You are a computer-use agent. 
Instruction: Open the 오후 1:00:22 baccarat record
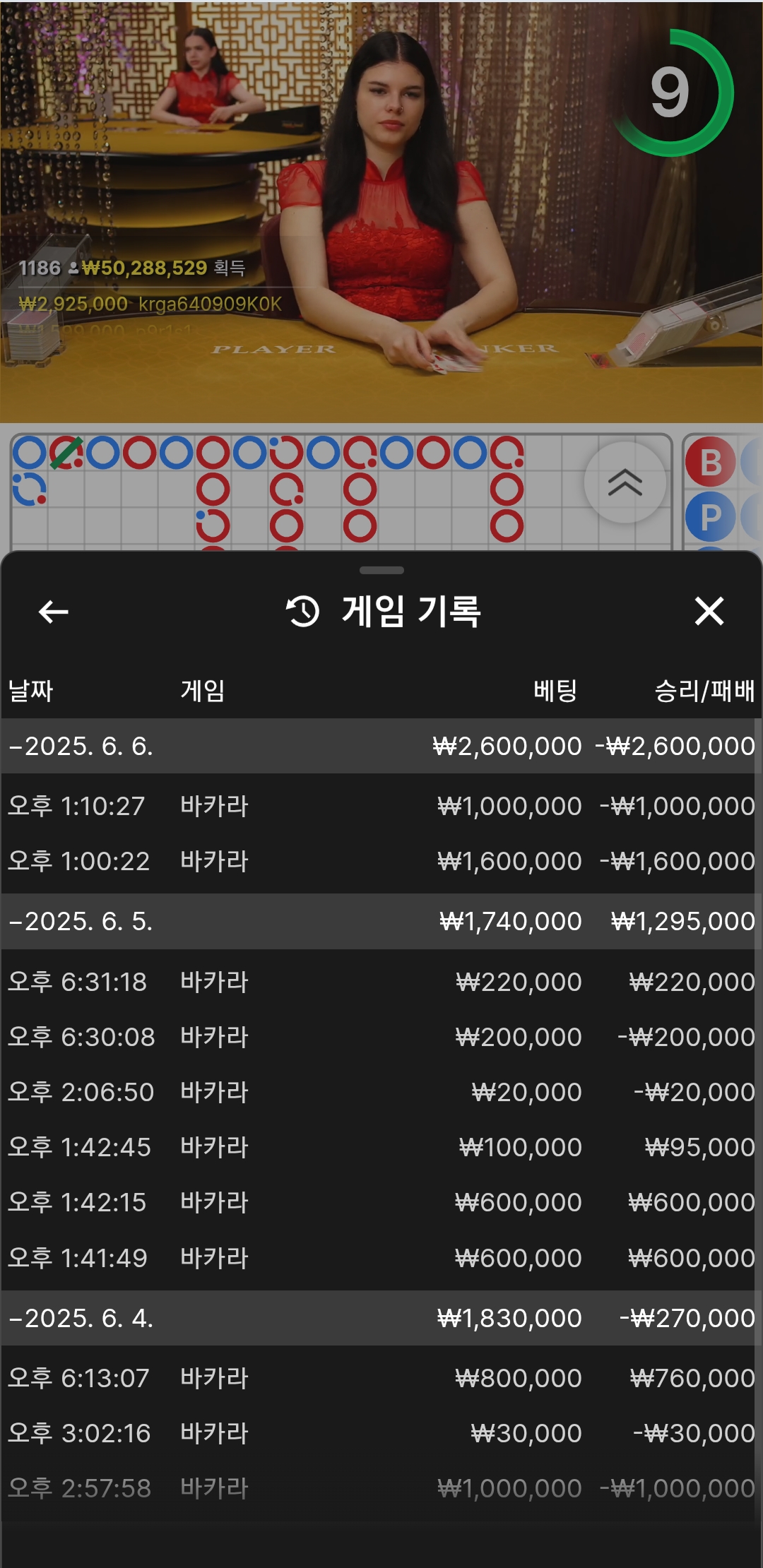[381, 861]
